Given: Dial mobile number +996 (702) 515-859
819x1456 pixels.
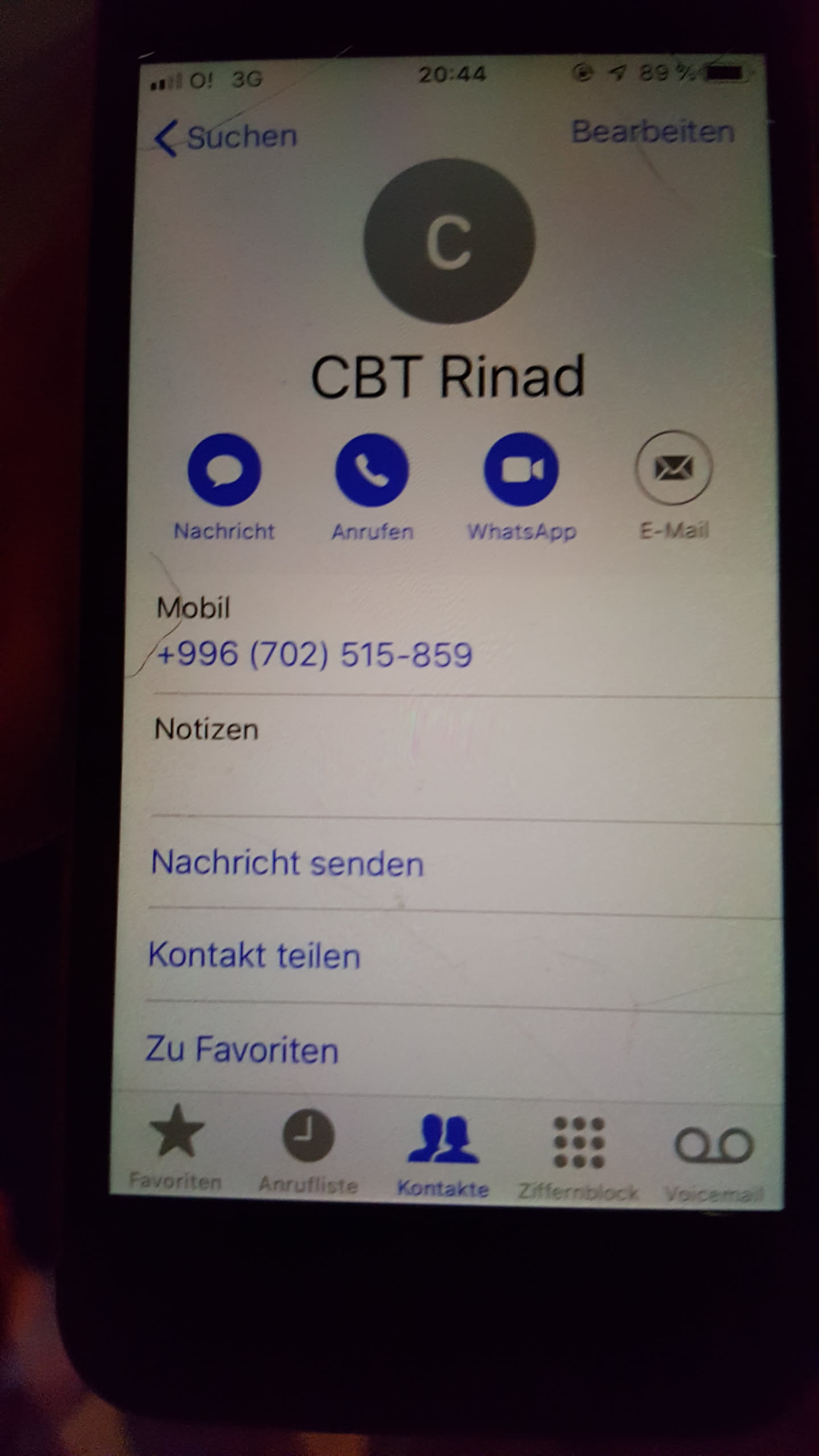Looking at the screenshot, I should point(314,654).
